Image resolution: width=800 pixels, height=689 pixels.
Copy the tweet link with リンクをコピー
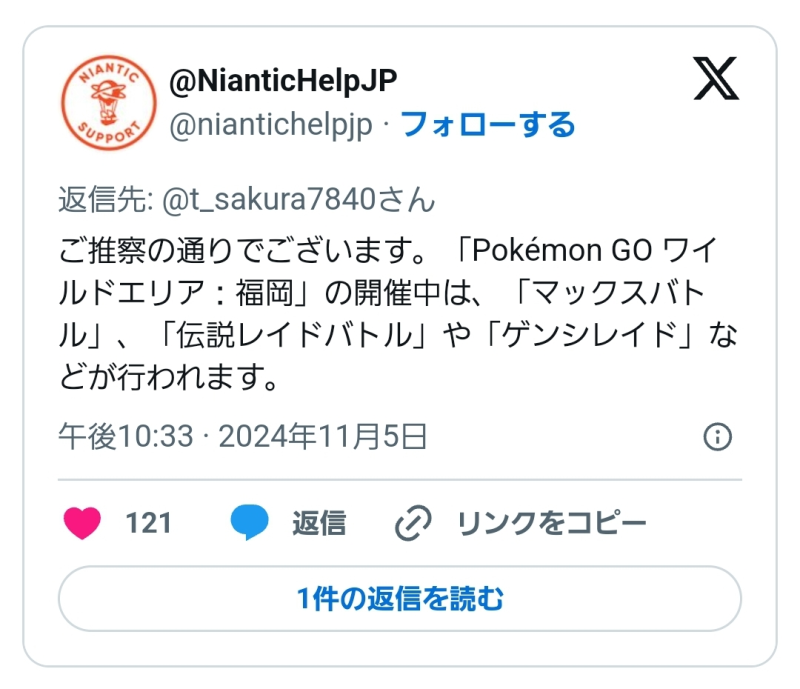tap(521, 523)
